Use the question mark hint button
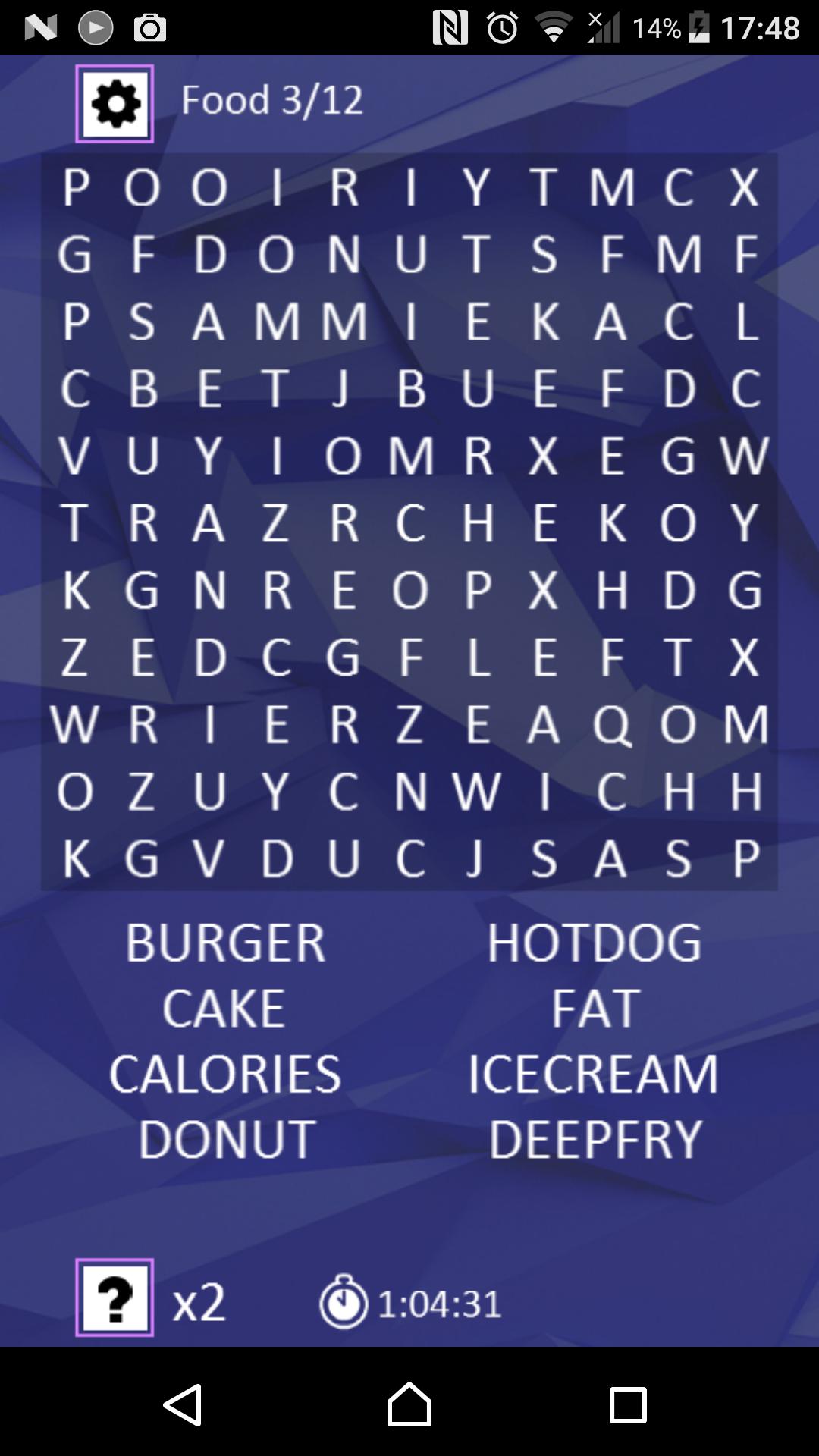The height and width of the screenshot is (1456, 819). click(115, 1298)
